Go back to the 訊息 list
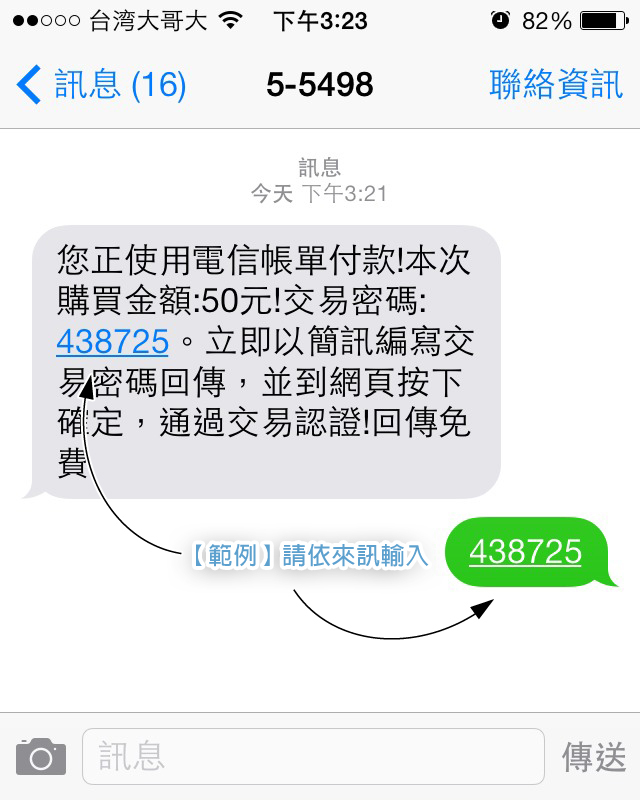 tap(100, 85)
